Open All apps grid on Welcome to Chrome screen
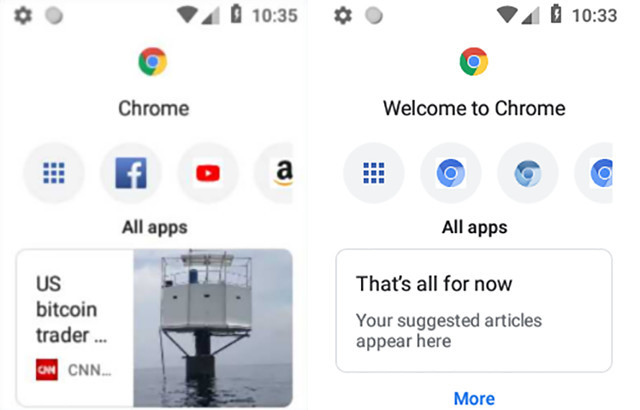 (374, 174)
